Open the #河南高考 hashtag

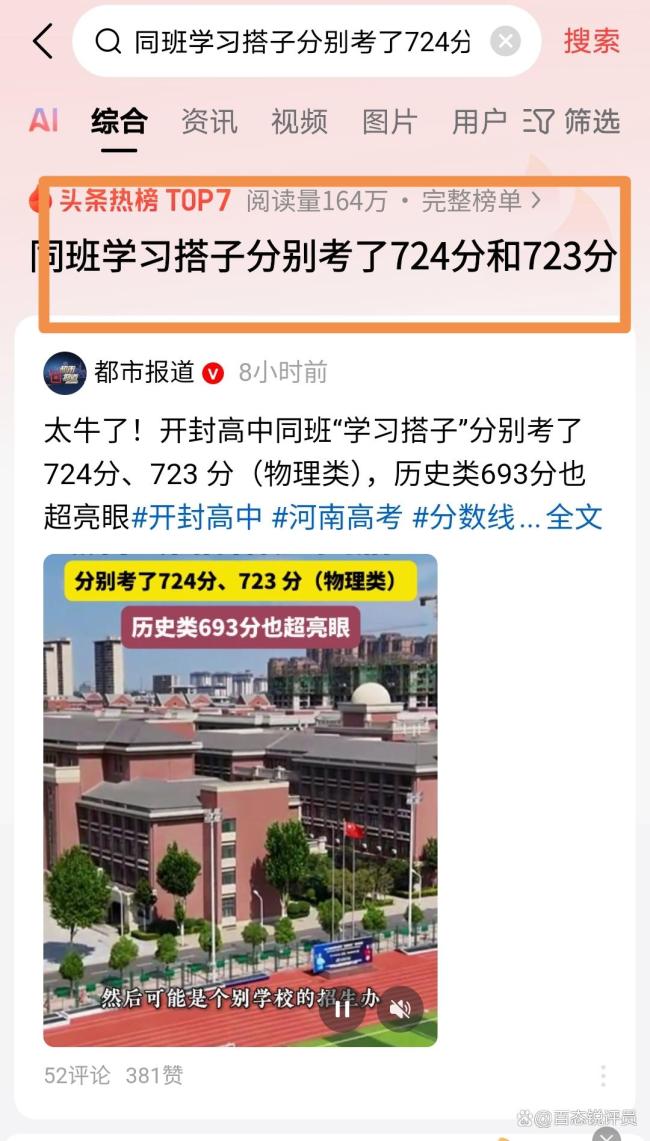[x=337, y=517]
